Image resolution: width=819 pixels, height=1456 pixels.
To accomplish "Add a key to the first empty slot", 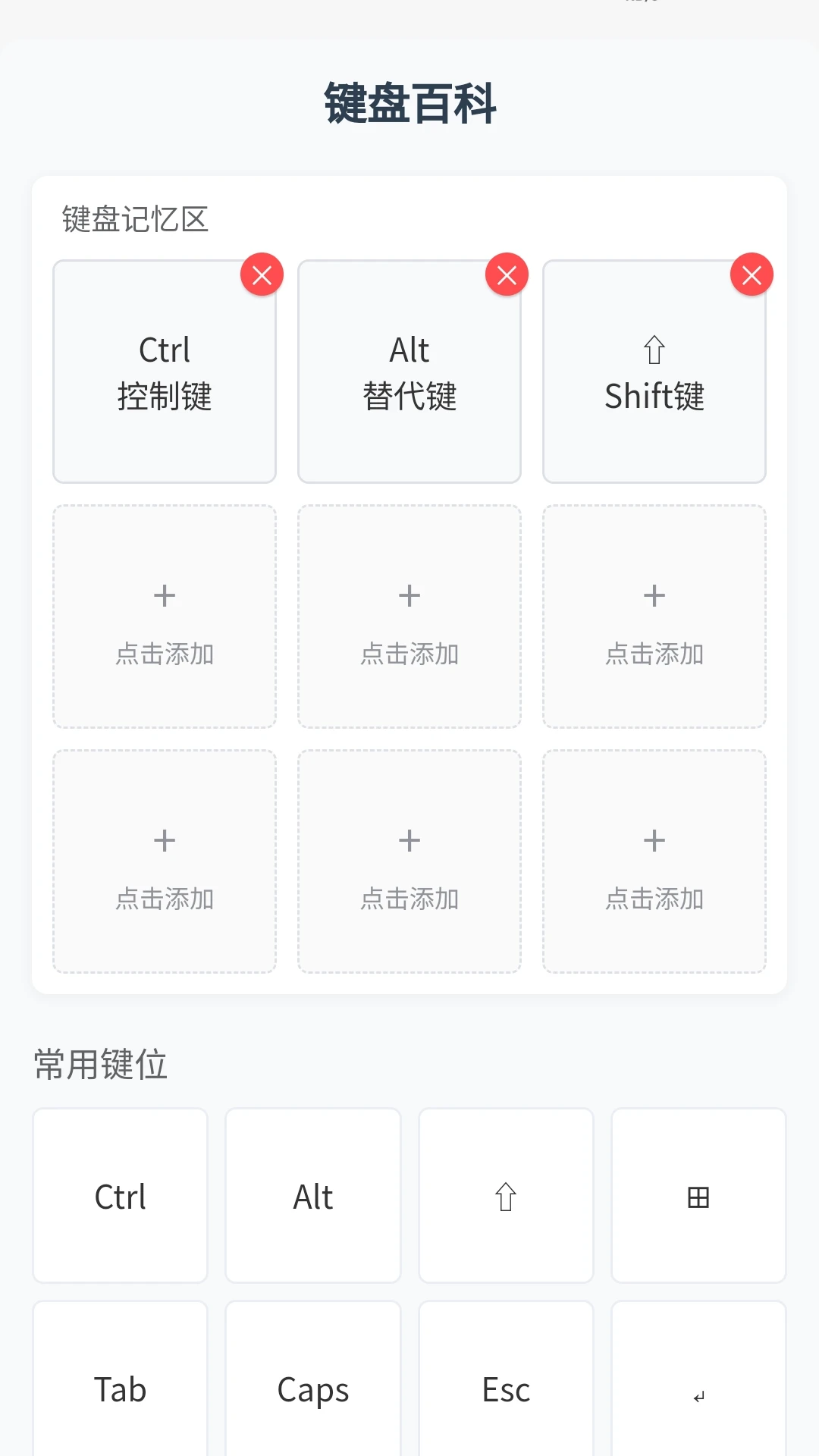I will tap(164, 618).
